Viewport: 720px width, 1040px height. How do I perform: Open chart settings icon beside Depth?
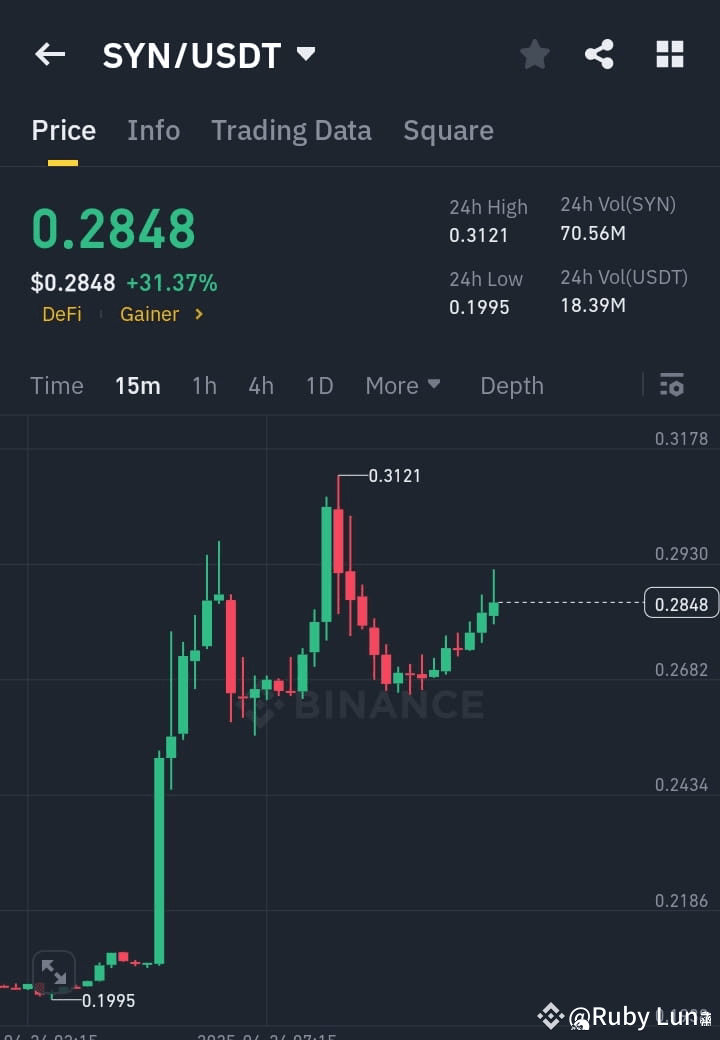coord(672,385)
